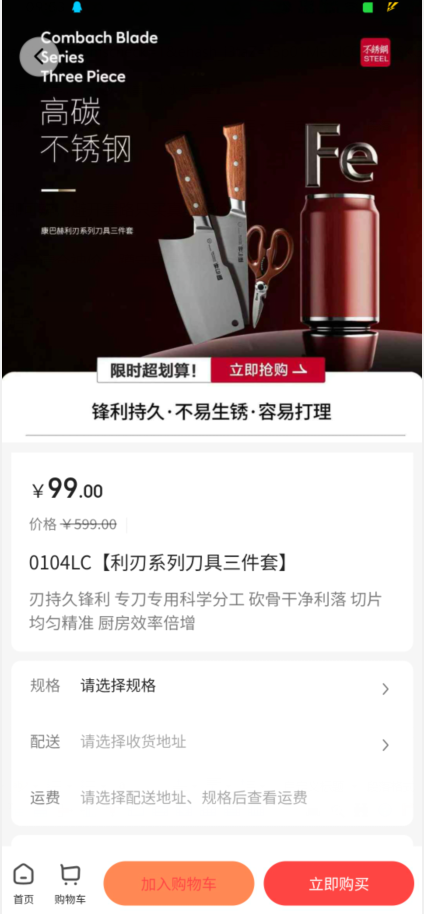Choose a delivery address in 配送
424x914 pixels.
(212, 743)
